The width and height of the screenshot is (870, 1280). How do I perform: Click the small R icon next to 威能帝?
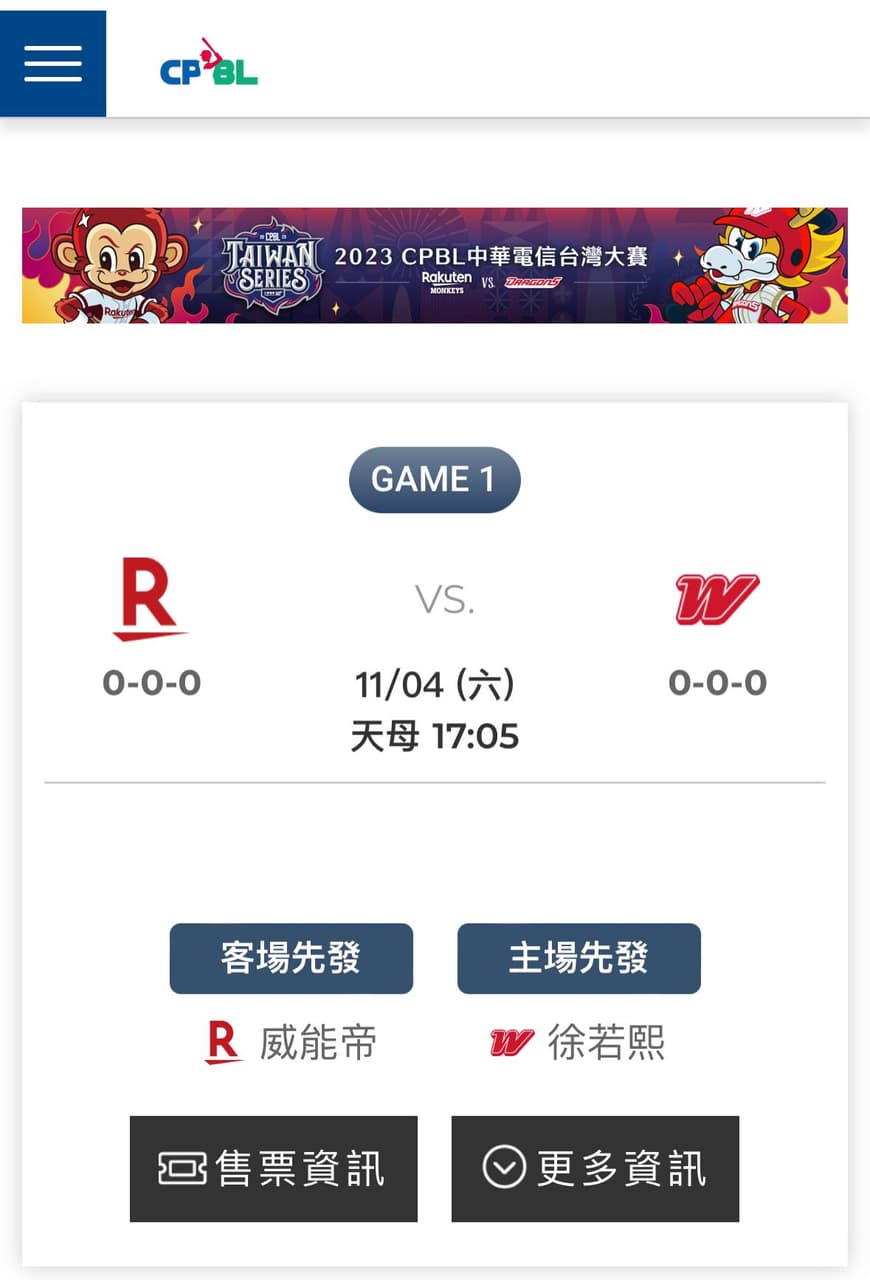pyautogui.click(x=224, y=1043)
